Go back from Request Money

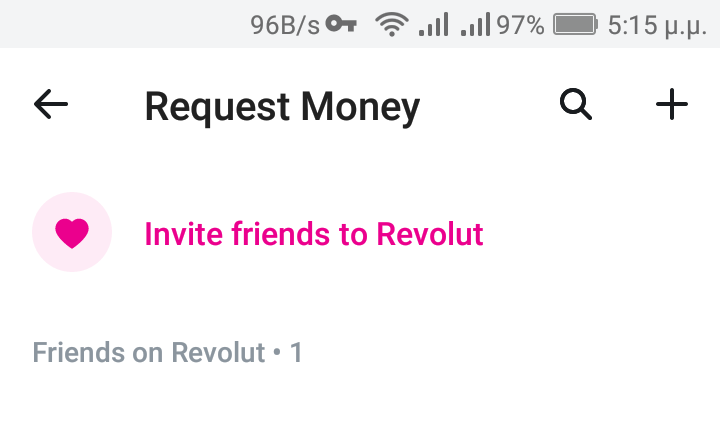[51, 104]
